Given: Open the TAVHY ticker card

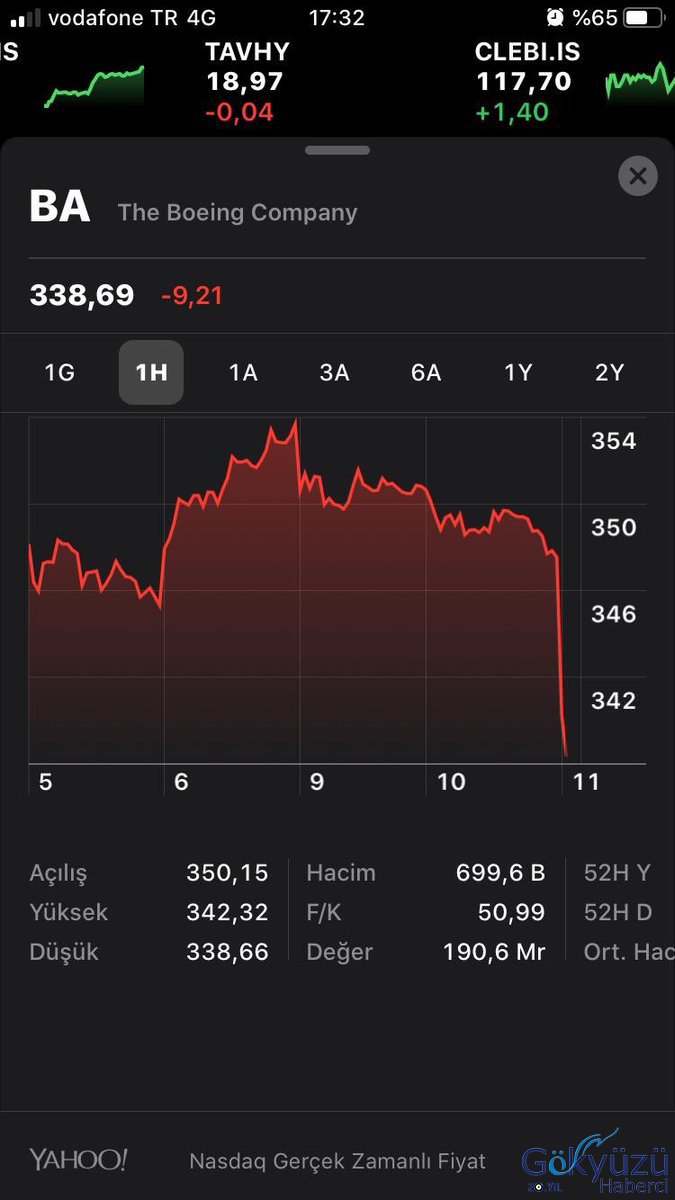Looking at the screenshot, I should [x=247, y=82].
